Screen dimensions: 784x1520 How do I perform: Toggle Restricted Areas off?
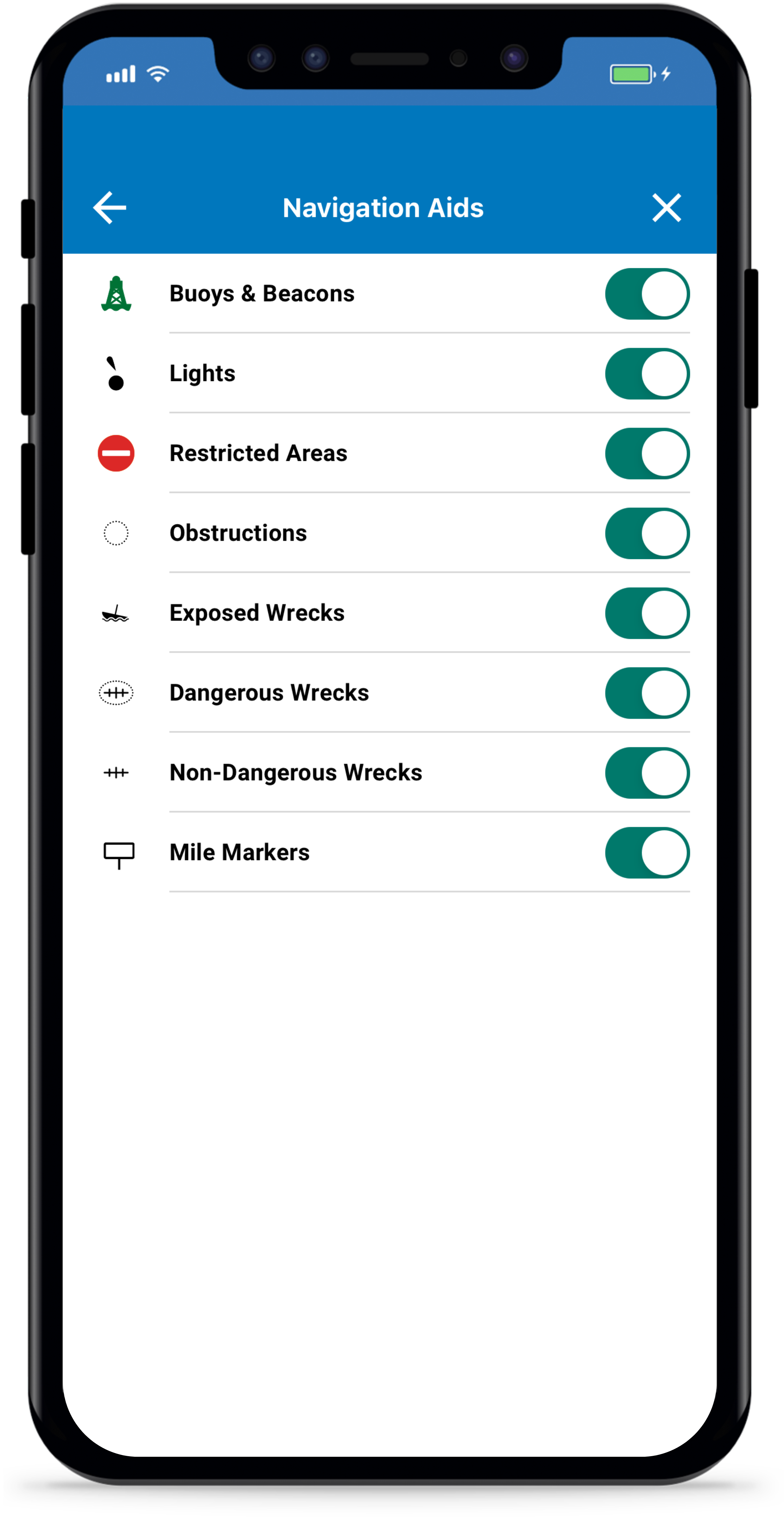pos(647,453)
